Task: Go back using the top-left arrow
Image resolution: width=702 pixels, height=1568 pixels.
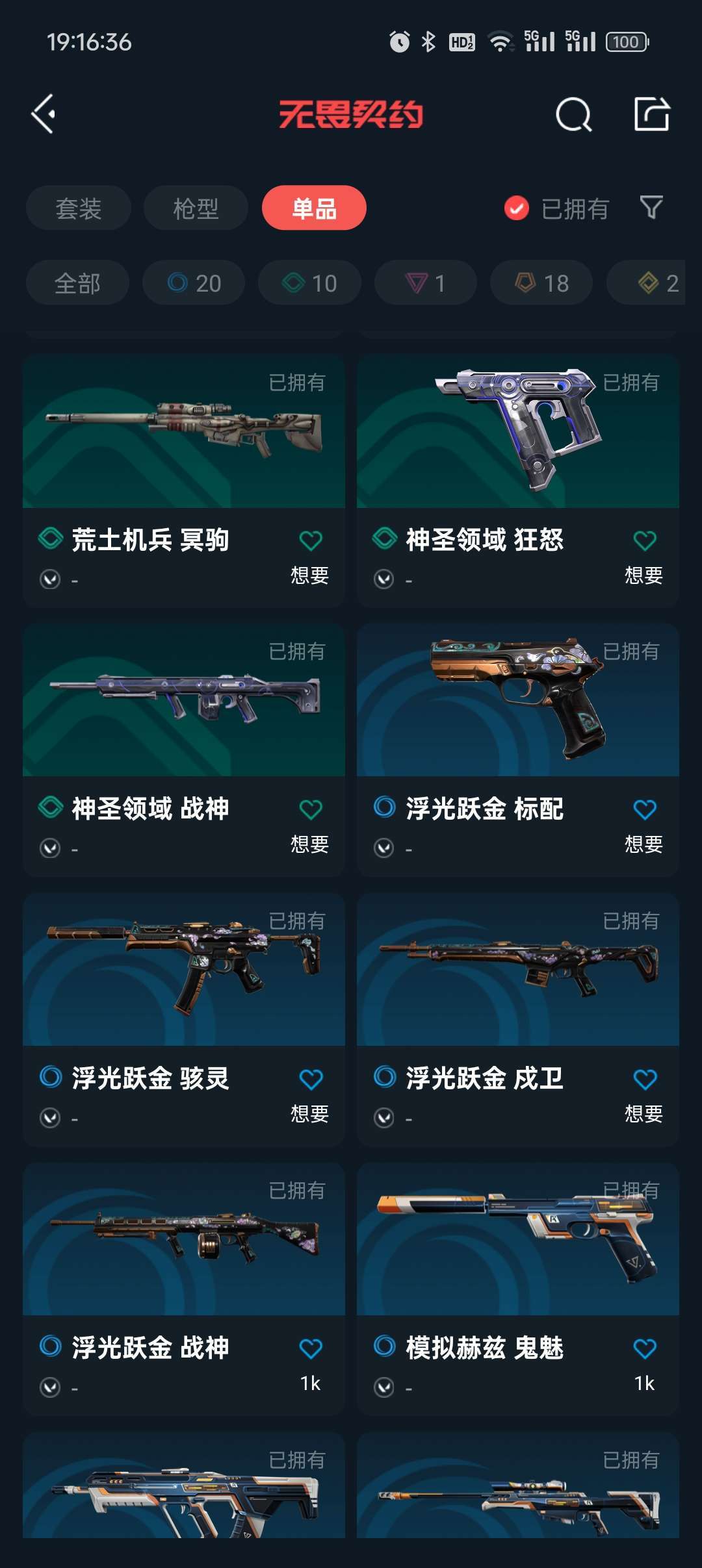Action: 44,114
